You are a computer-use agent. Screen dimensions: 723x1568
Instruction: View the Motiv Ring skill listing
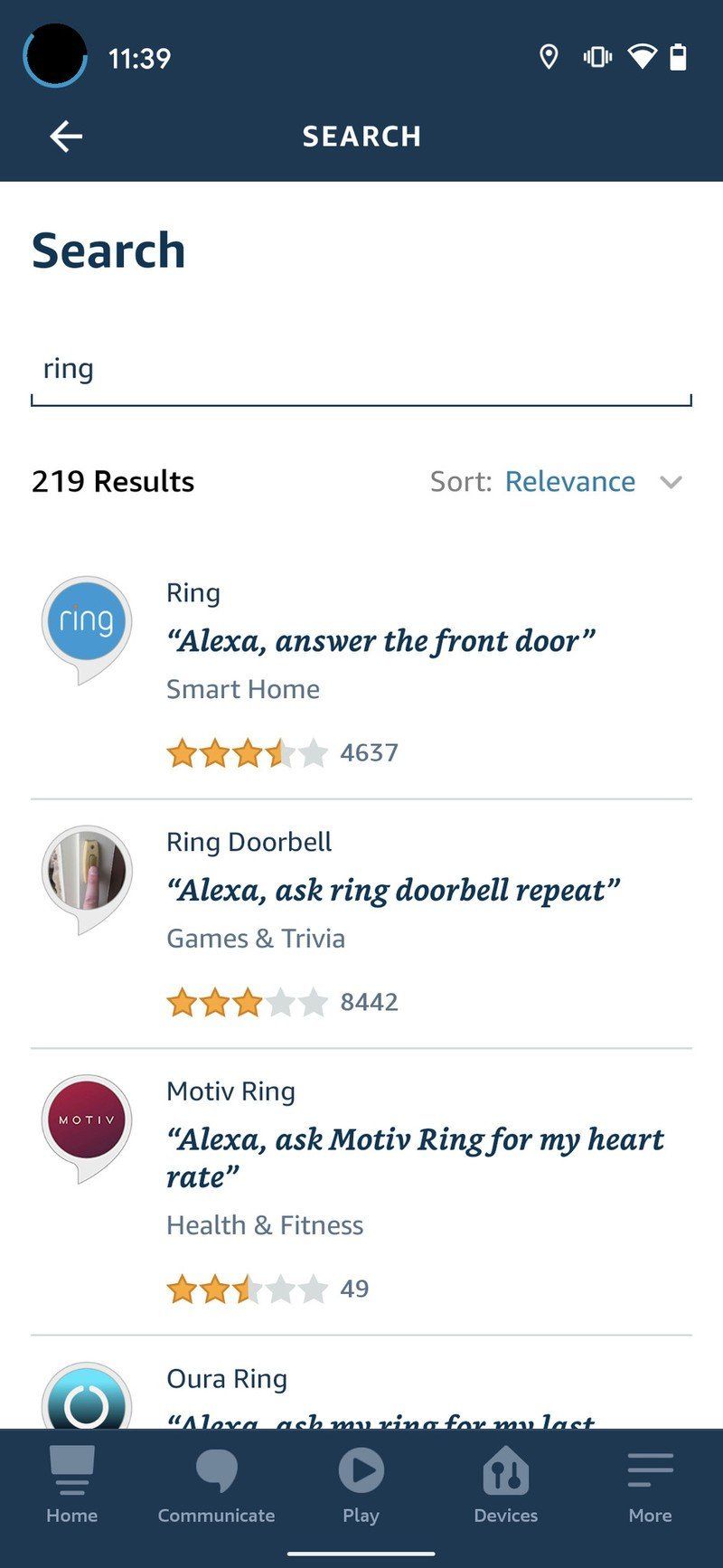point(230,1091)
